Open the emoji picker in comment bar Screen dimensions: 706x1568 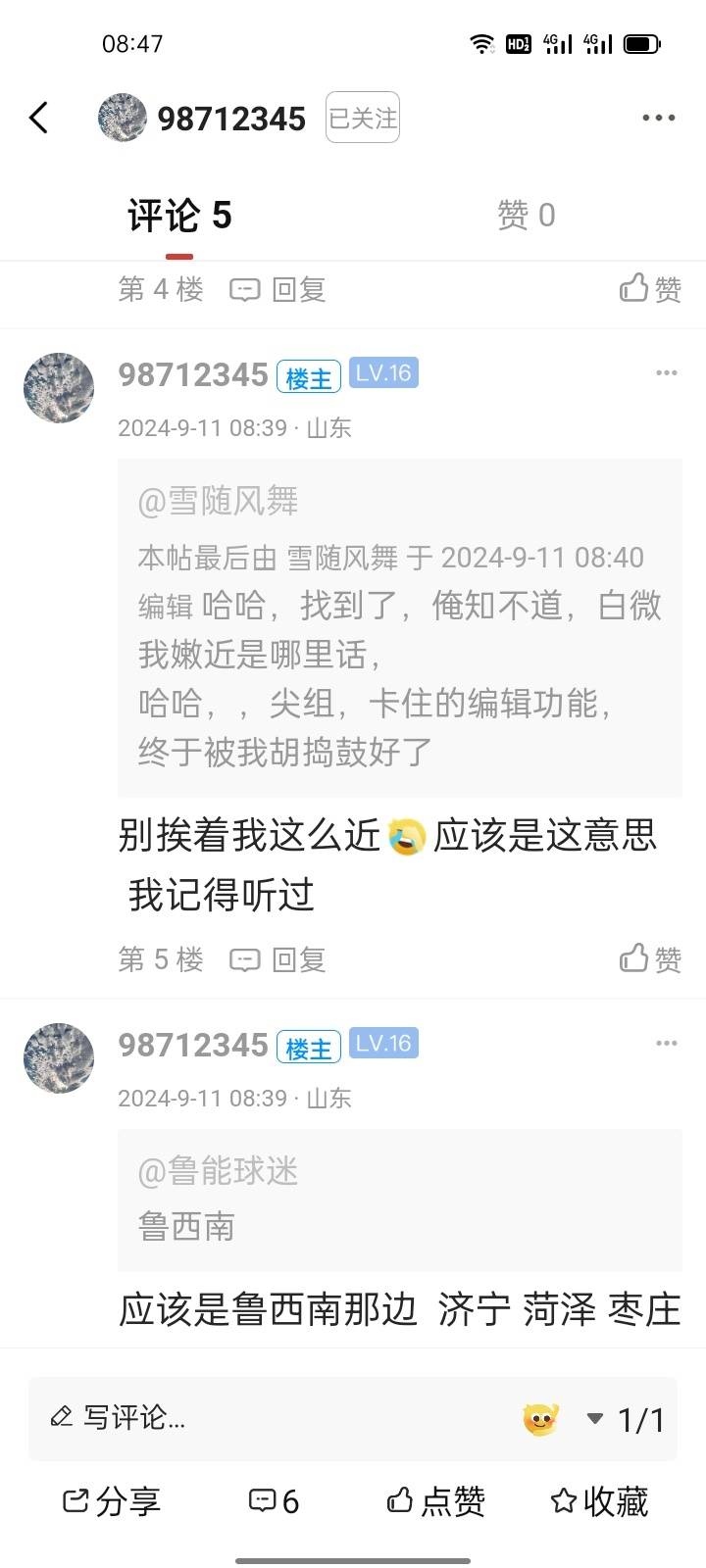(x=540, y=1418)
